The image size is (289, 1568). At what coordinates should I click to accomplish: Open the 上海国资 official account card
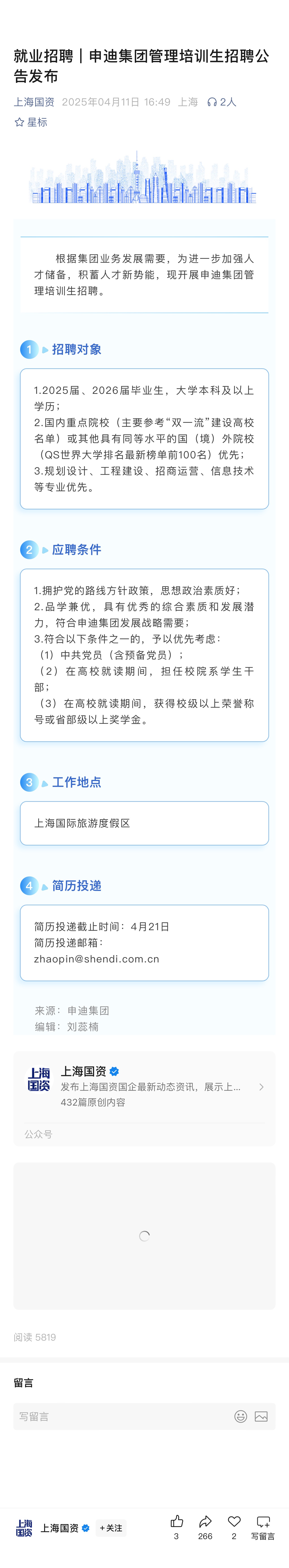coord(144,1087)
